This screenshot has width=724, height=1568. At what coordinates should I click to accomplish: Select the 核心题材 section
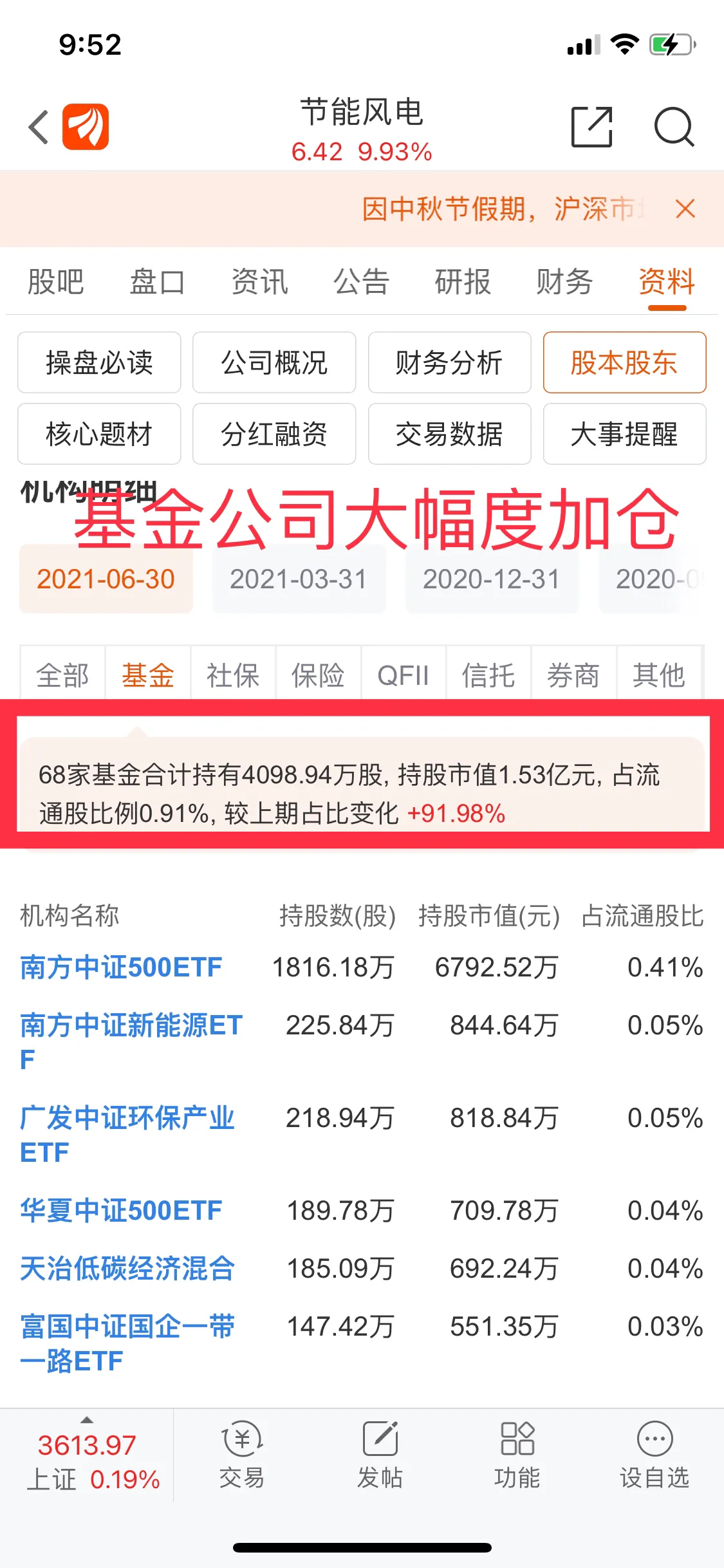tap(99, 434)
